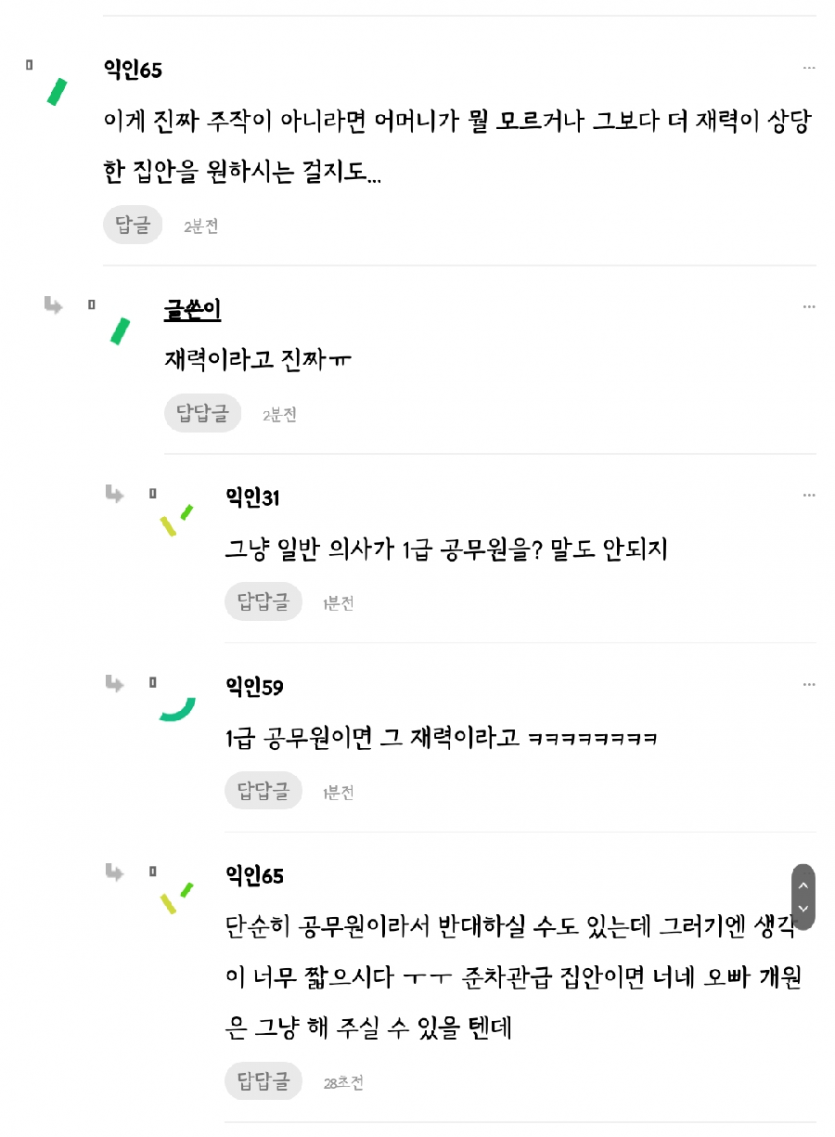Open the overflow menu on 글쓴이's comment
The width and height of the screenshot is (835, 1137).
click(809, 307)
